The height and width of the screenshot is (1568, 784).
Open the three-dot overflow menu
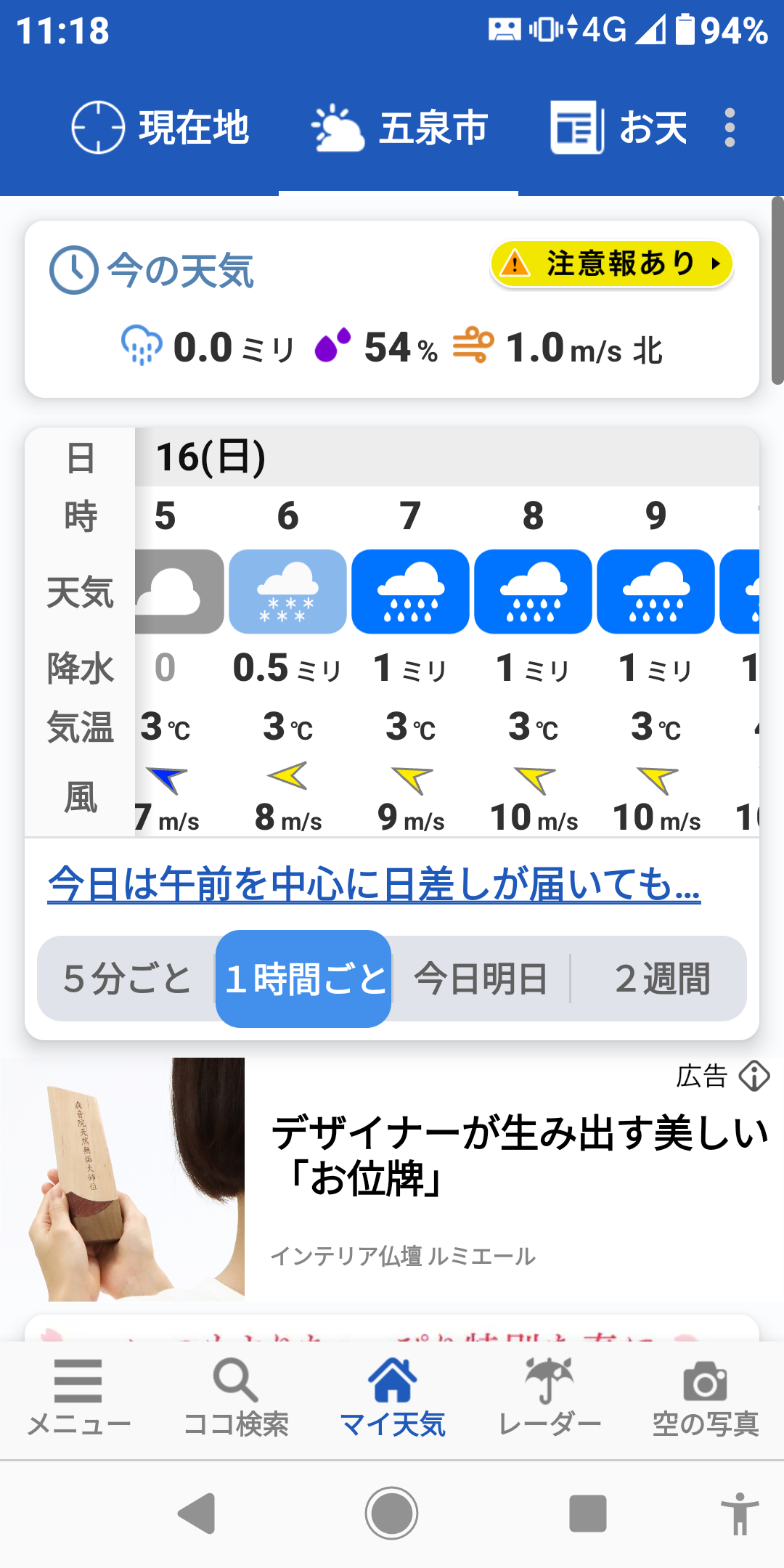point(730,128)
